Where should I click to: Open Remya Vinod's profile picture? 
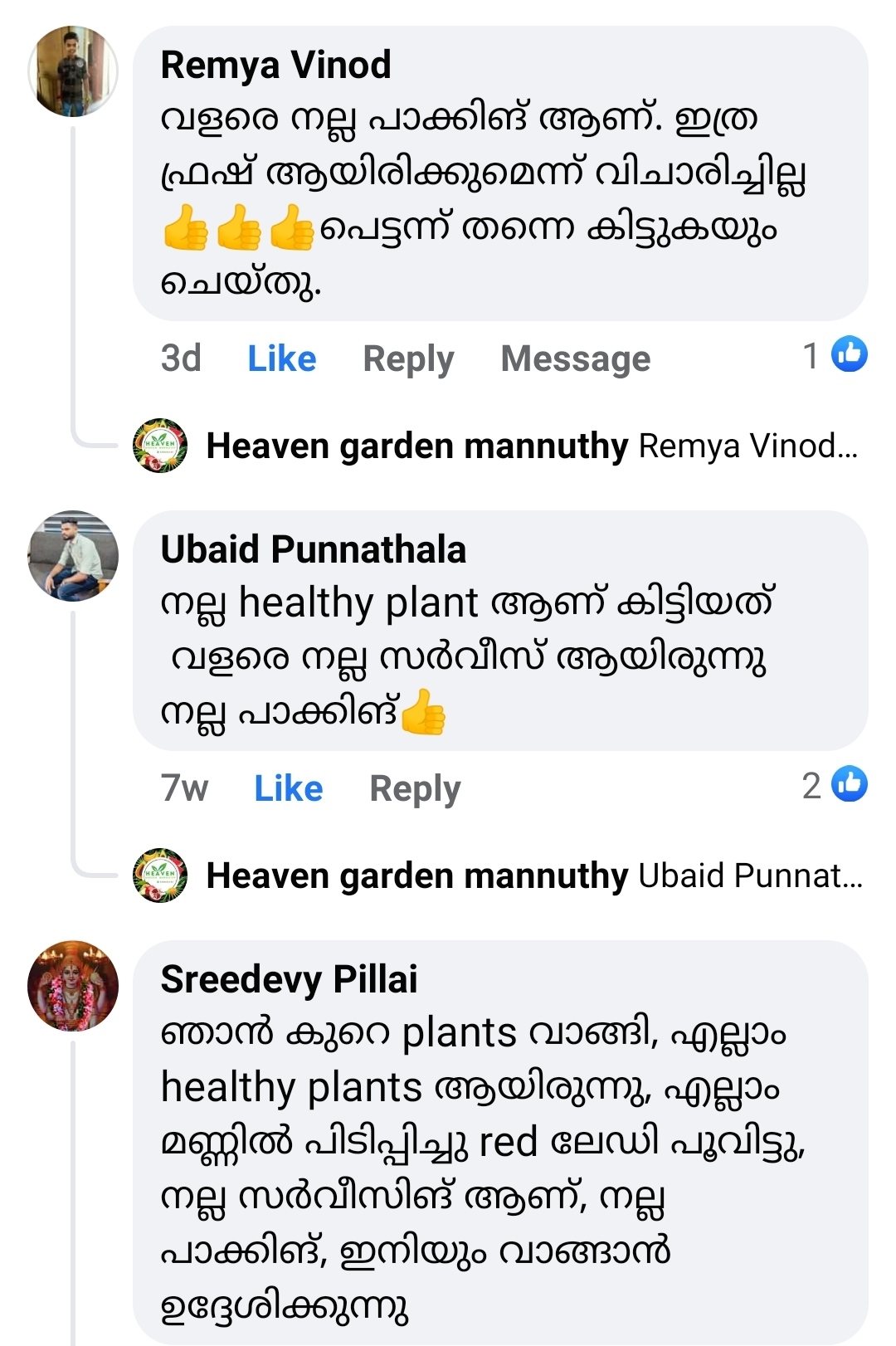click(73, 71)
